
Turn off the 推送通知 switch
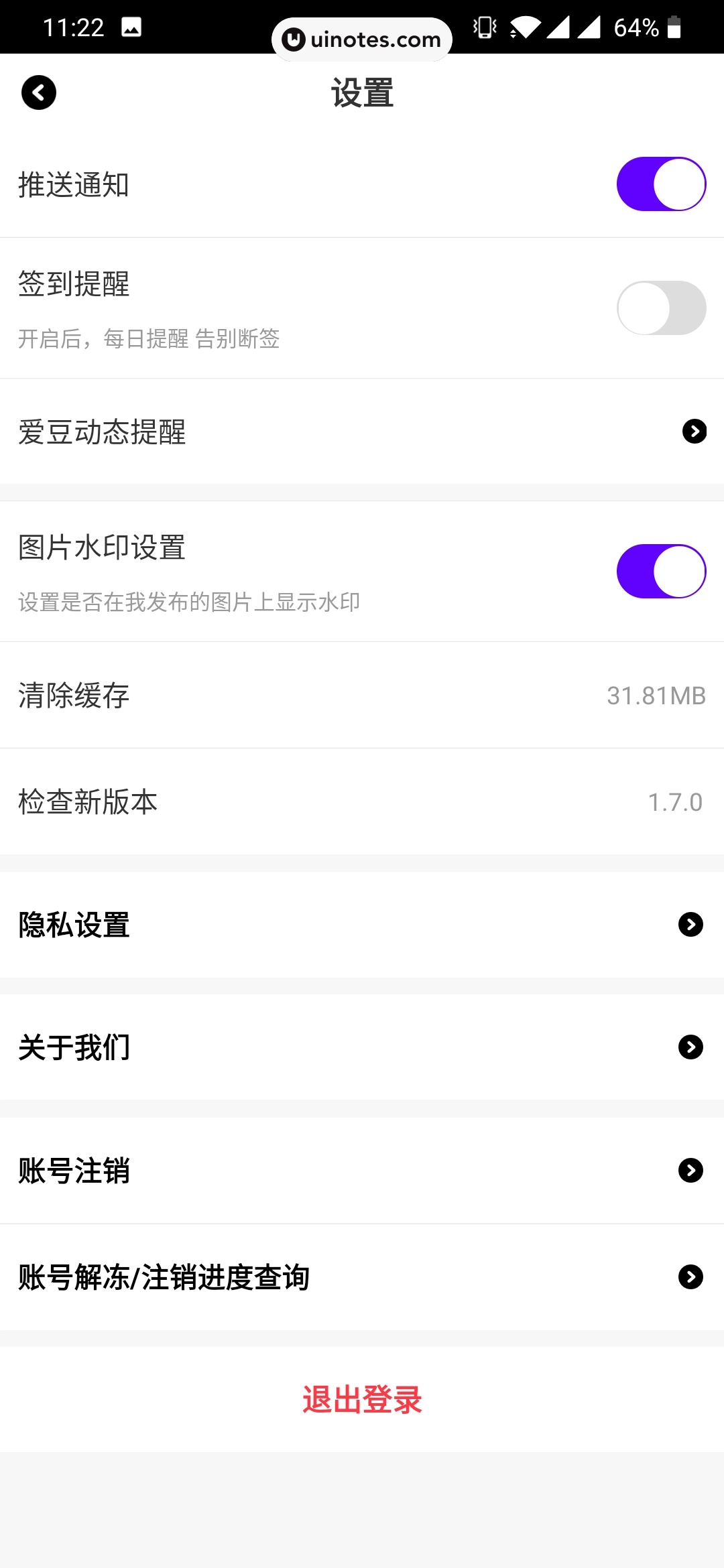pos(660,184)
